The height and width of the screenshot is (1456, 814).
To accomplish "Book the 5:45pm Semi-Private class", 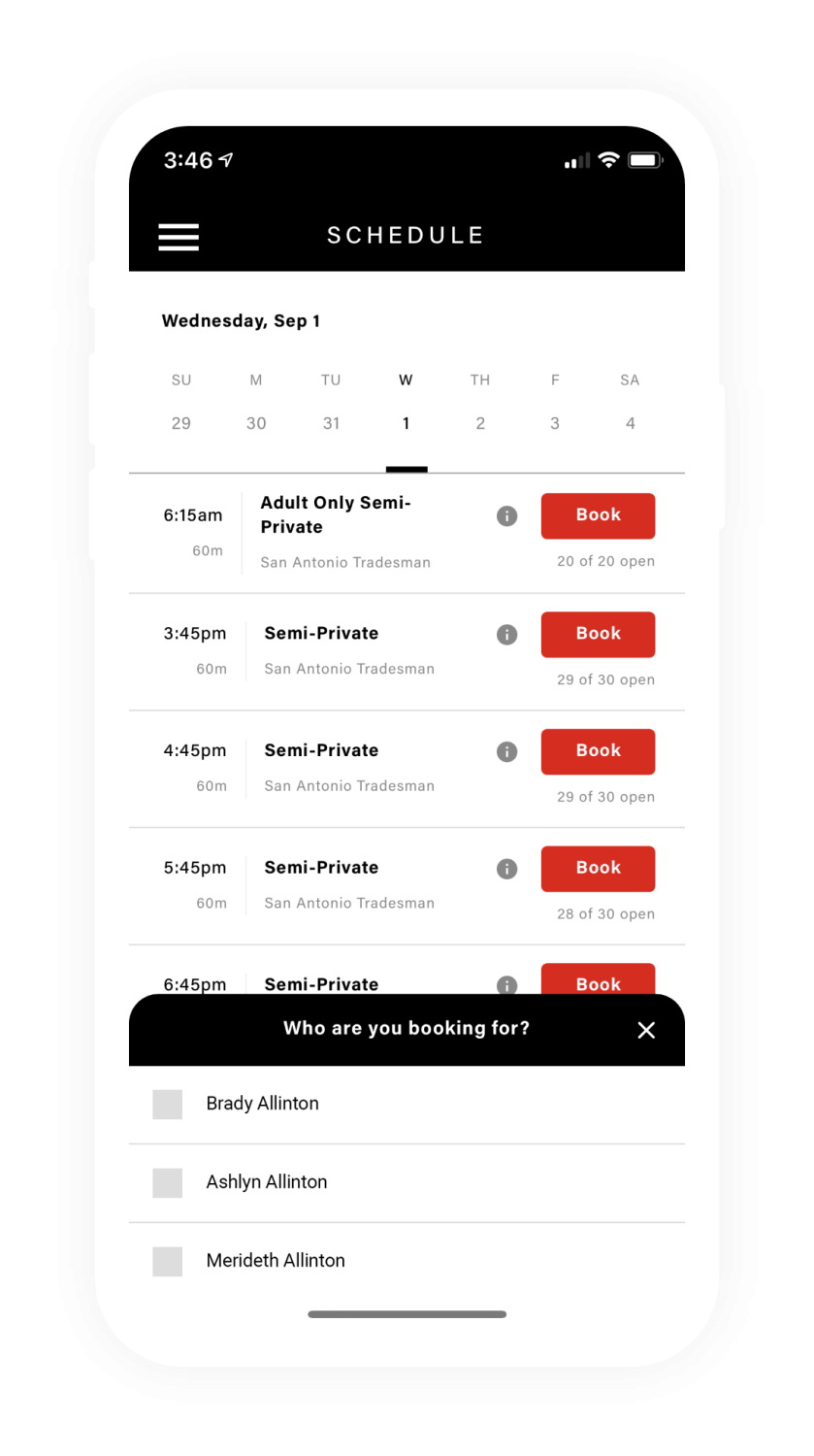I will [x=598, y=869].
